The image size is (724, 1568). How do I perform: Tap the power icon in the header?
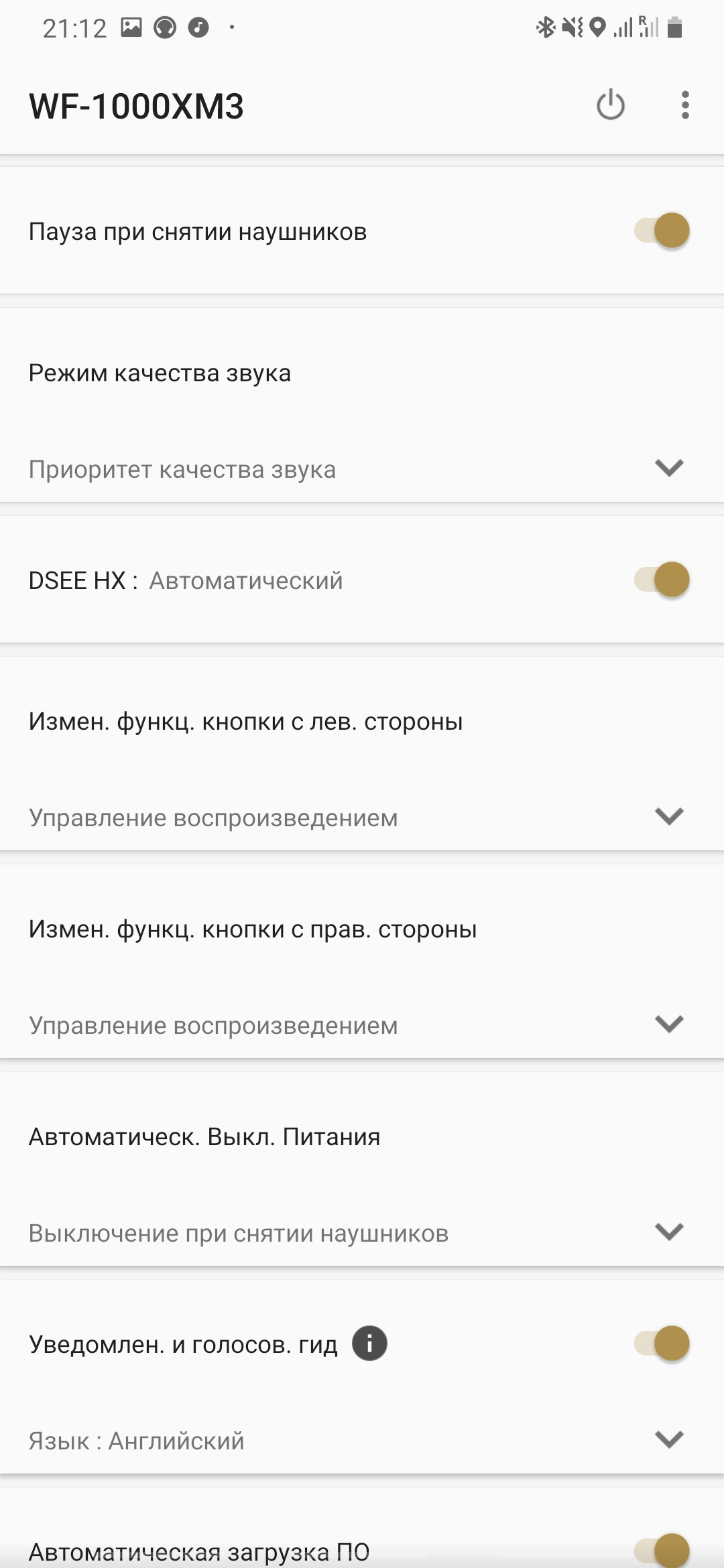pyautogui.click(x=610, y=105)
